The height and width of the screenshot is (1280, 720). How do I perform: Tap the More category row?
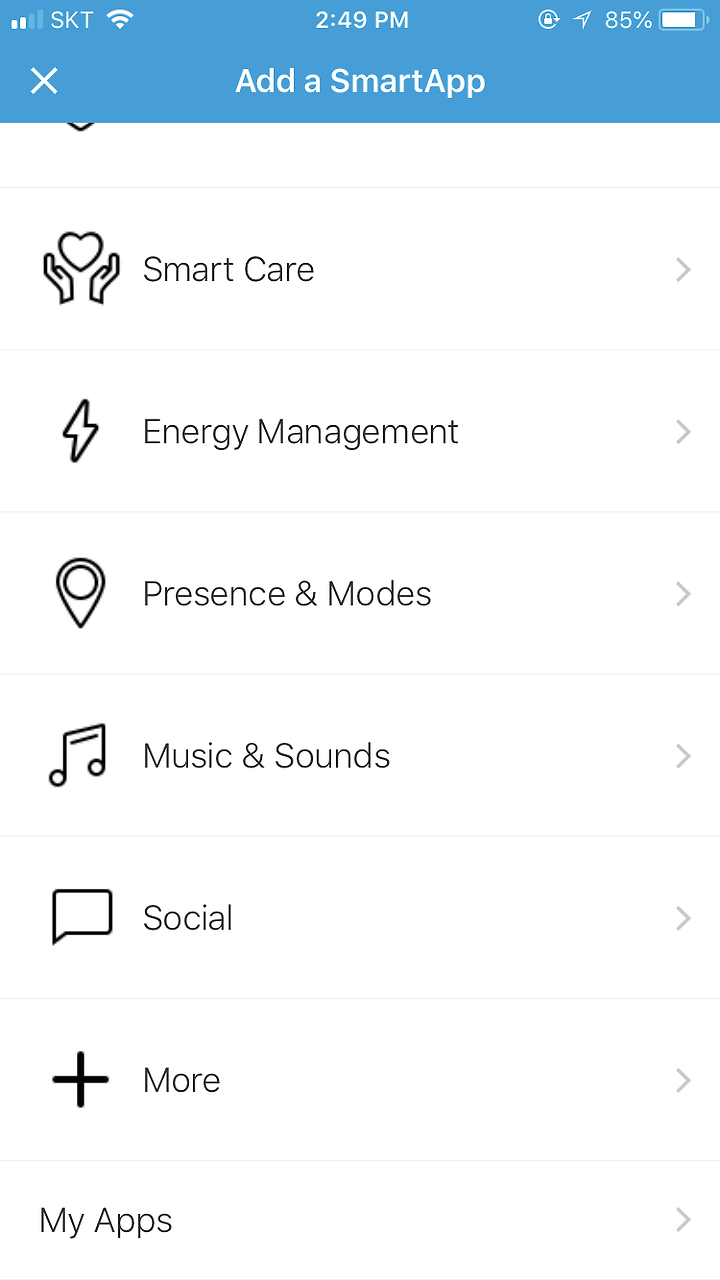(x=360, y=1079)
